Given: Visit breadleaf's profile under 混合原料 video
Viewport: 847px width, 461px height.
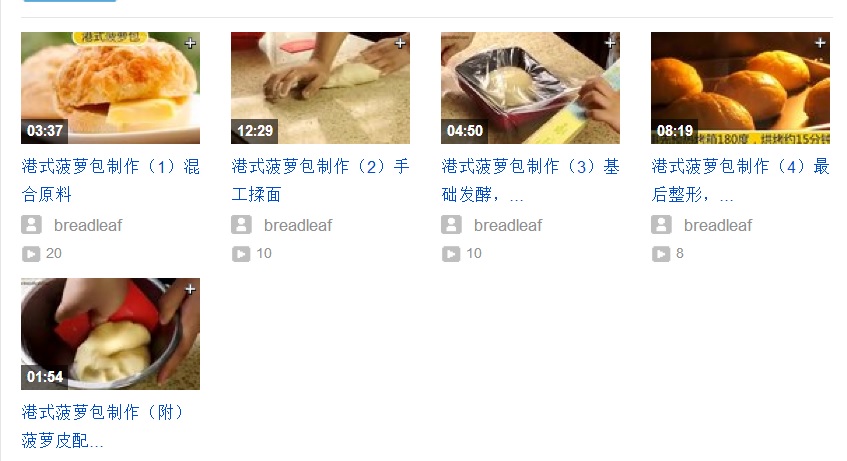Looking at the screenshot, I should (x=88, y=226).
